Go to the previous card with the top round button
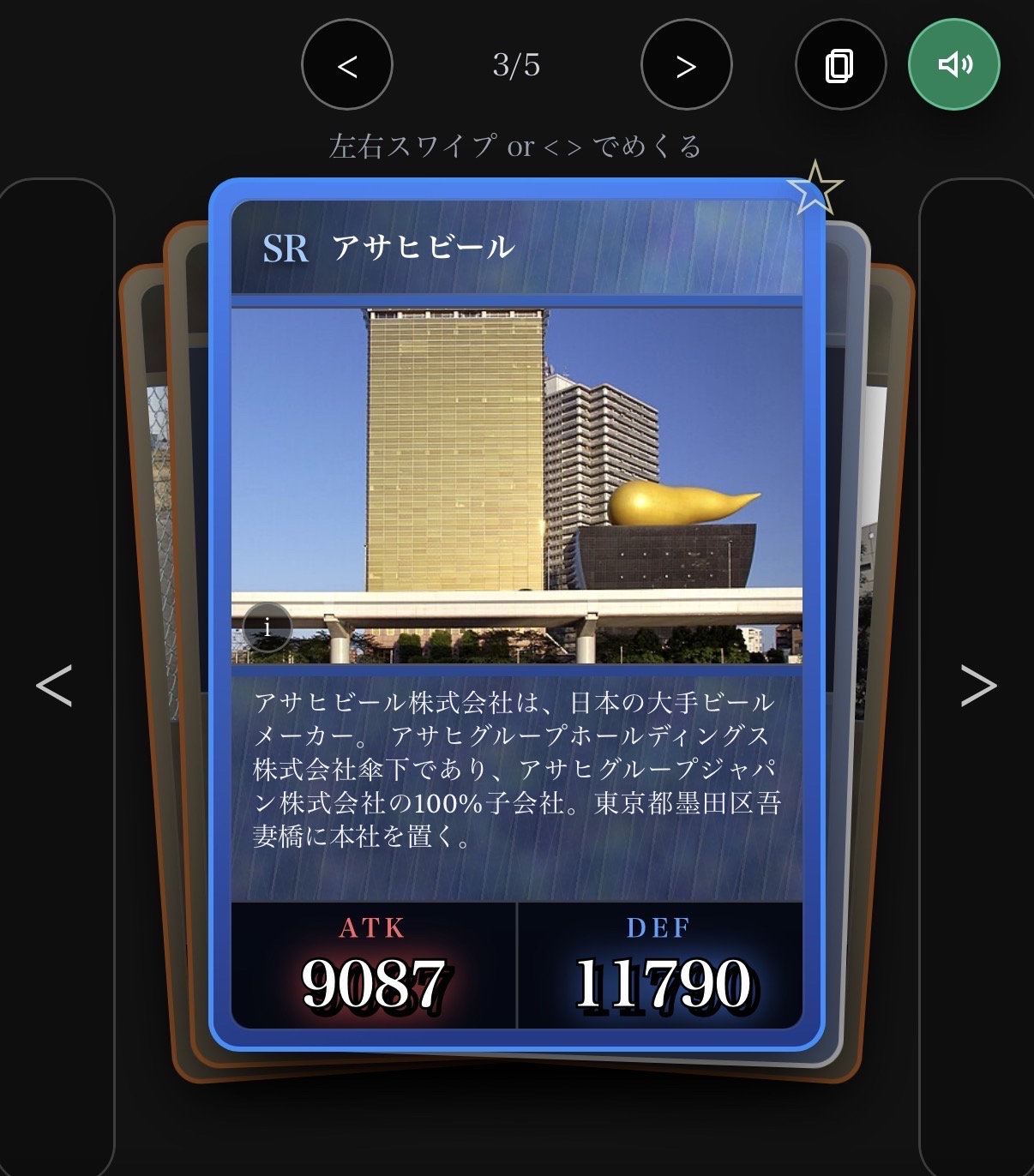The height and width of the screenshot is (1176, 1034). coord(347,65)
